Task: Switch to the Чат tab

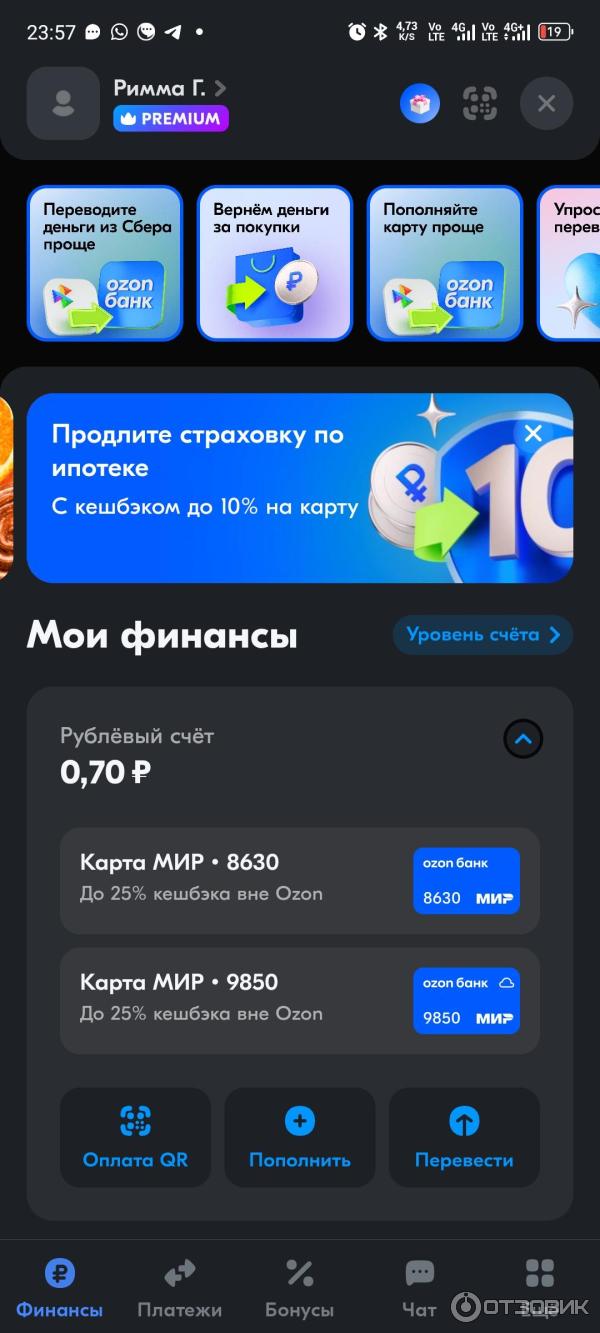Action: click(419, 1288)
